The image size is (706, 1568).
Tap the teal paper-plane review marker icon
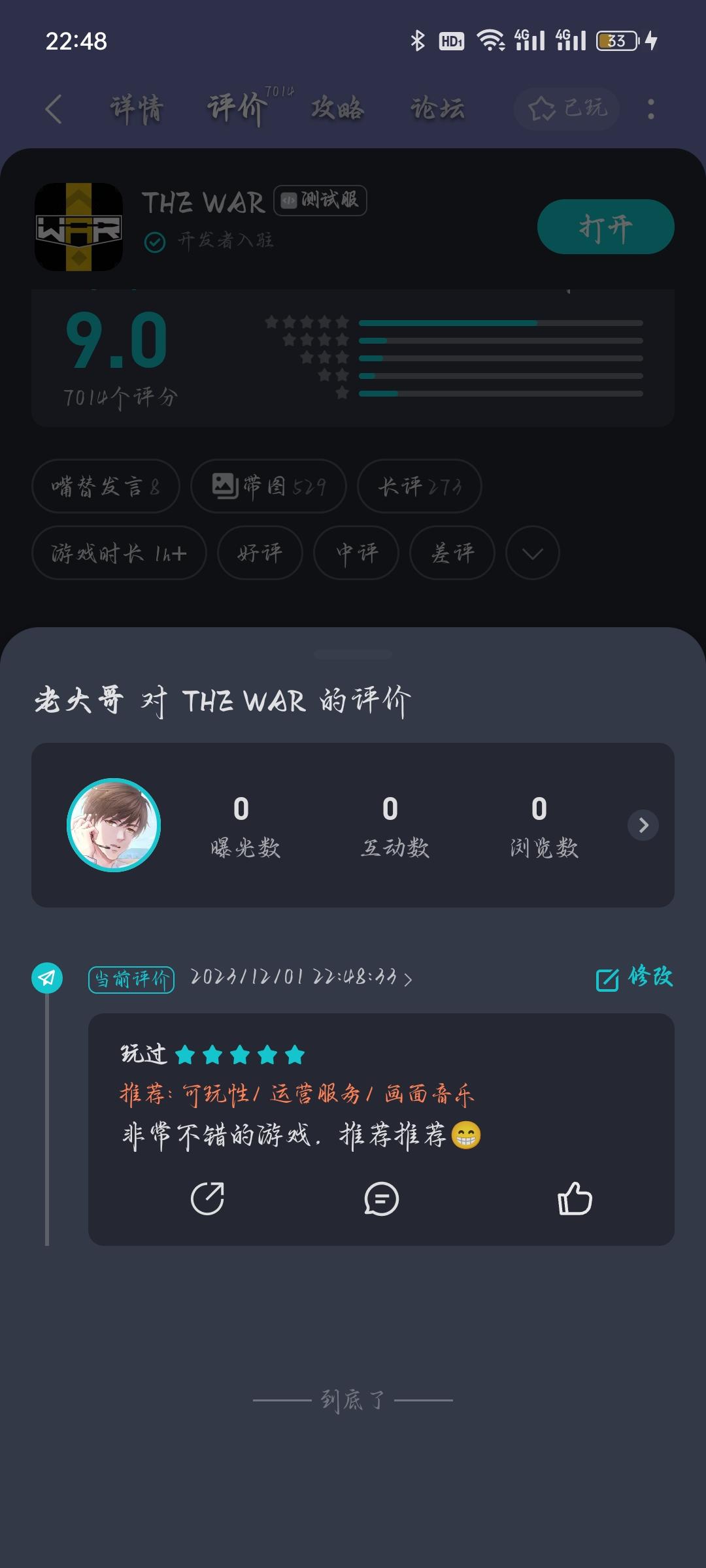tap(47, 978)
